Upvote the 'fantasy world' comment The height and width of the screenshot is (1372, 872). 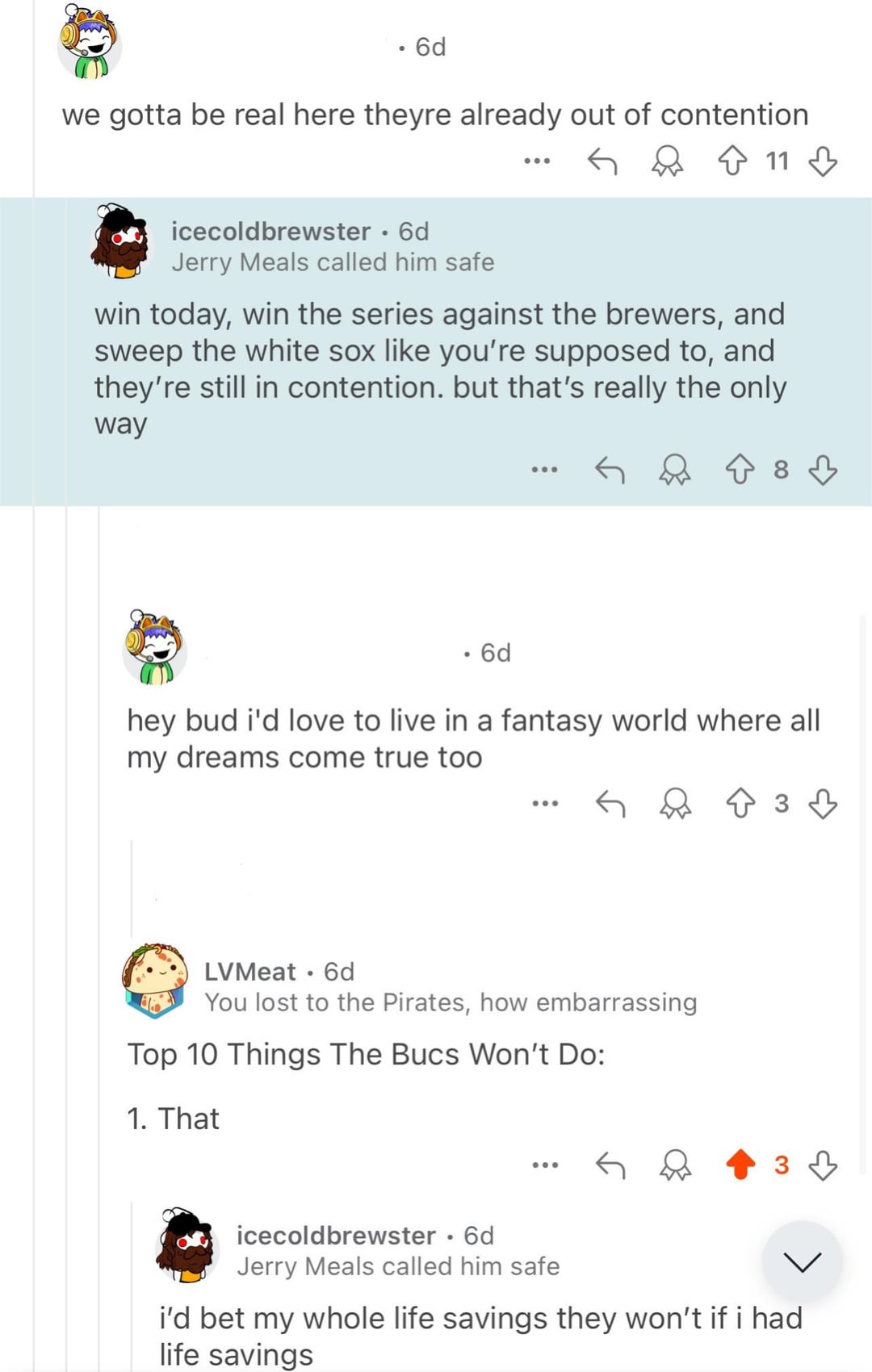point(740,803)
